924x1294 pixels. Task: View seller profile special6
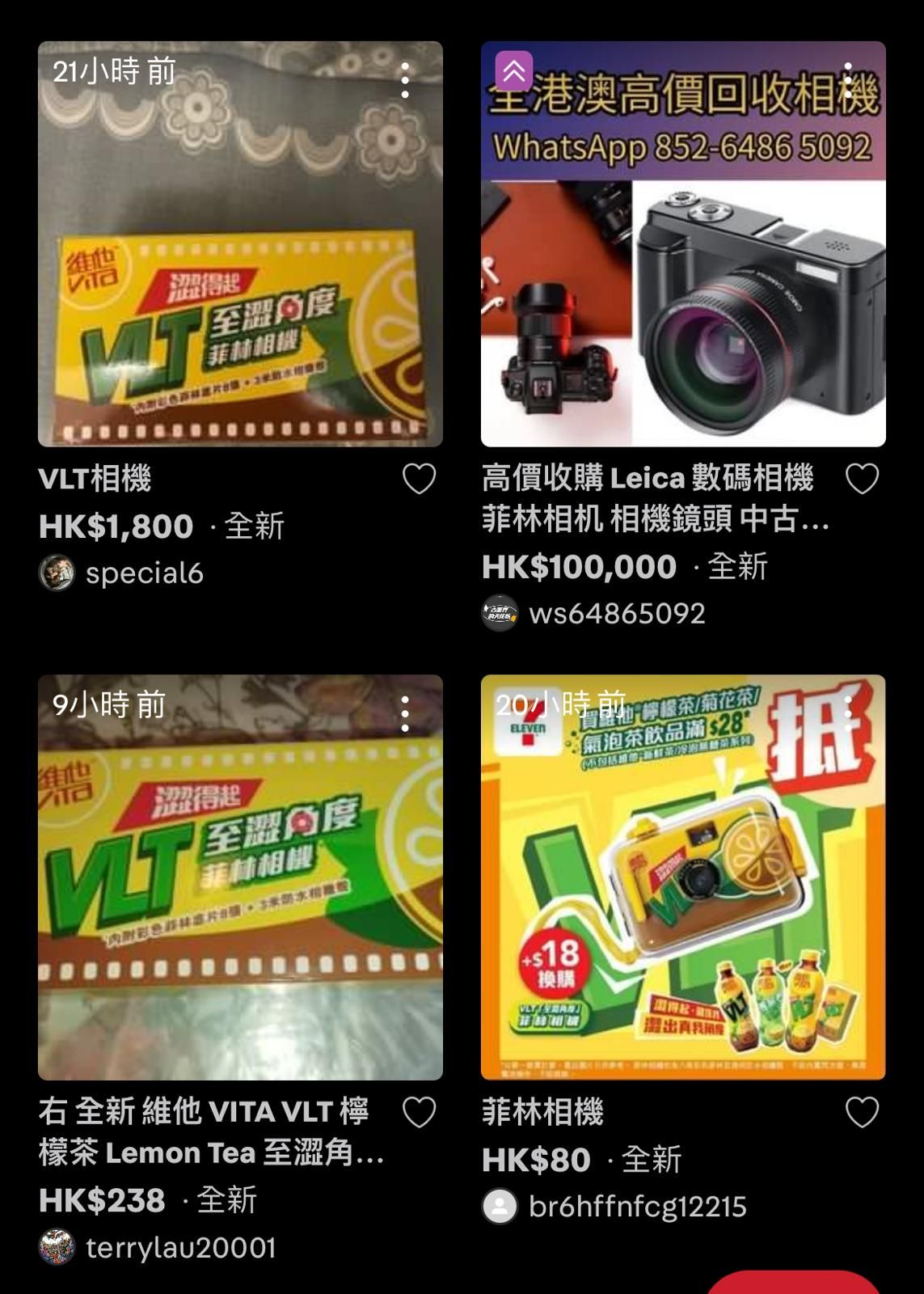pyautogui.click(x=144, y=573)
